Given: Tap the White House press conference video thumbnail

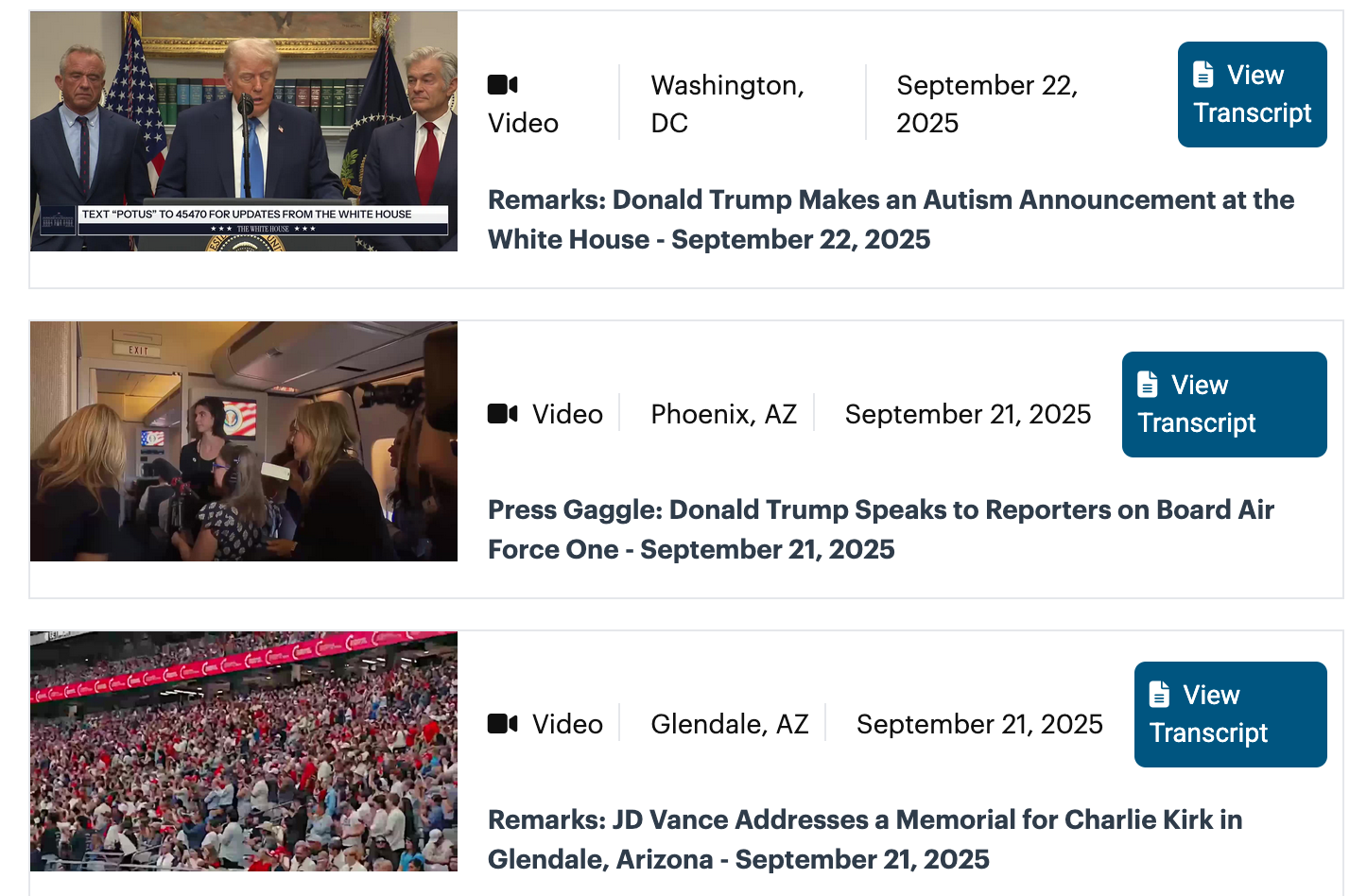Looking at the screenshot, I should coord(244,131).
